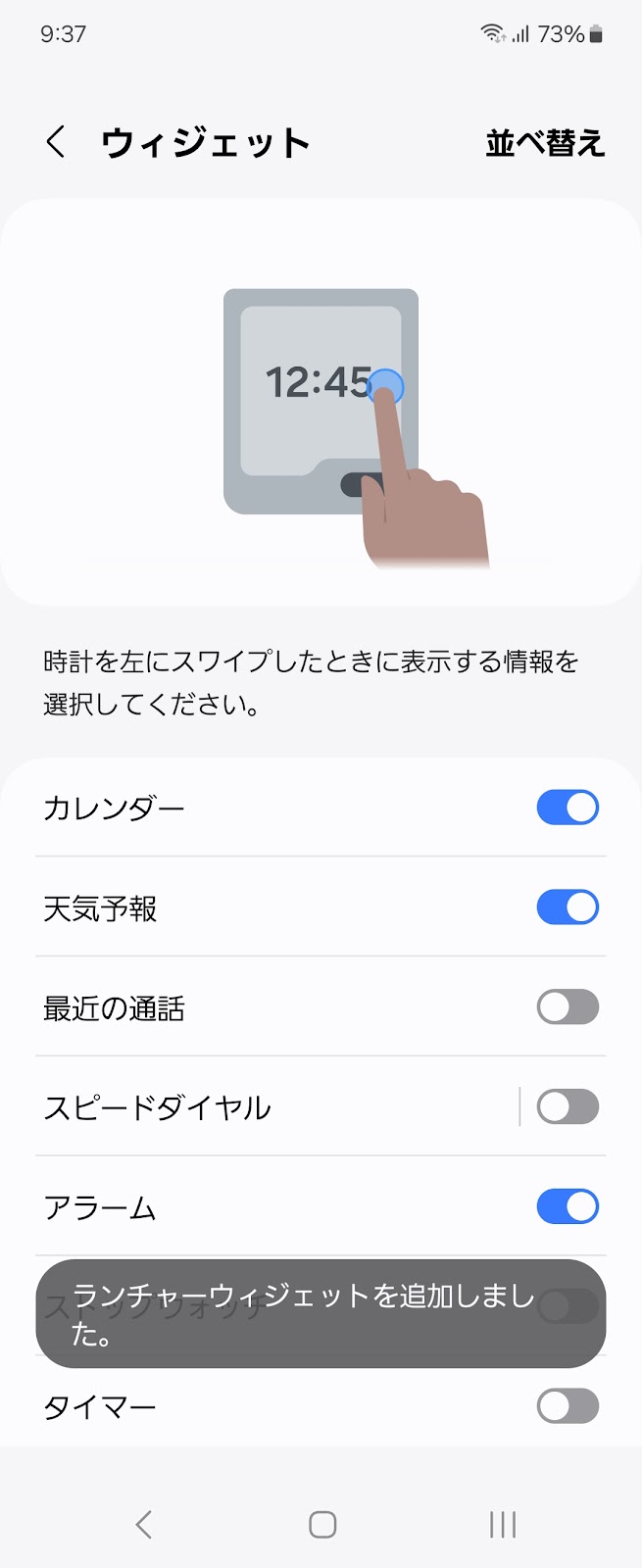Tap the system home button
642x1568 pixels.
[322, 1524]
